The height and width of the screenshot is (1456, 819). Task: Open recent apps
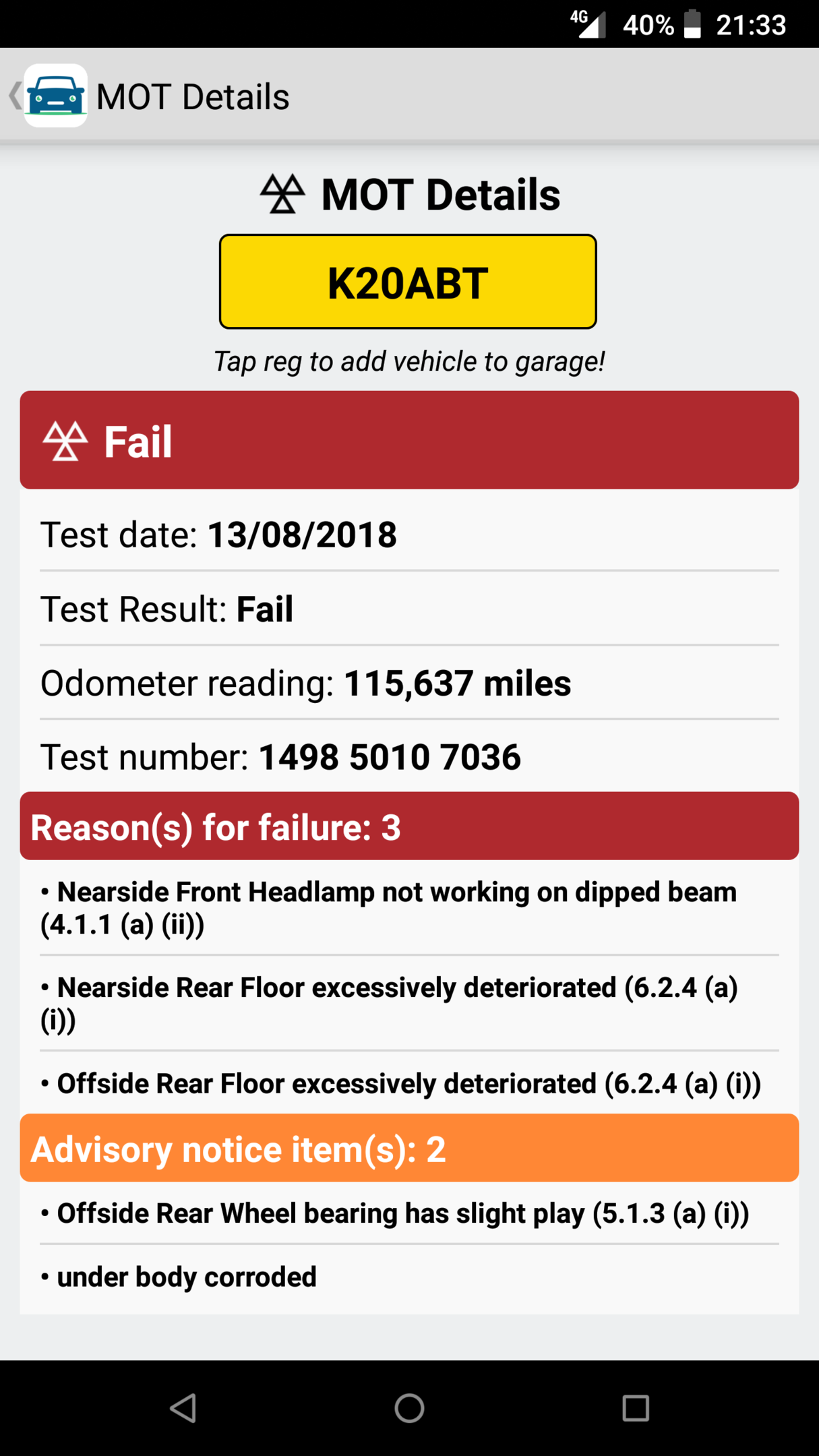click(635, 1407)
